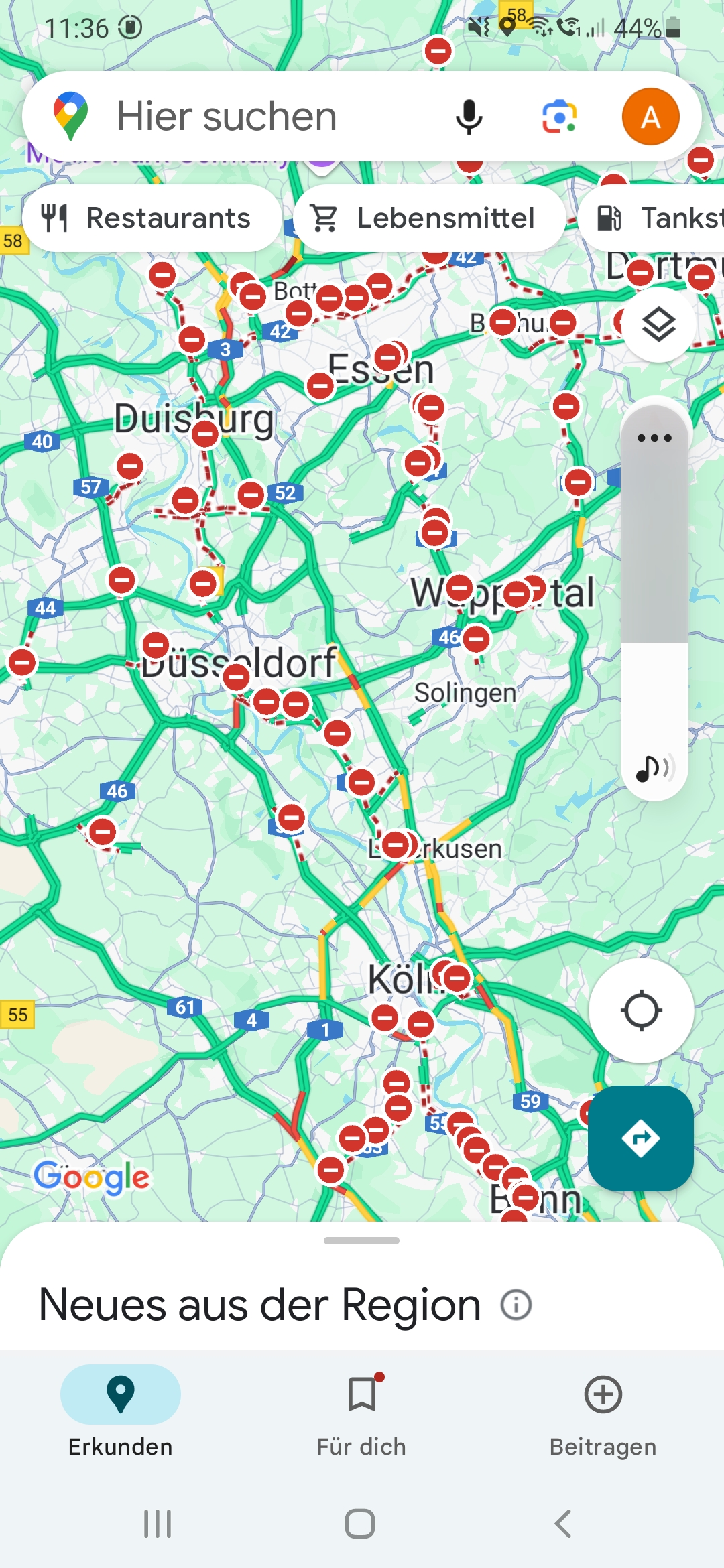The image size is (724, 1568).
Task: Center the map on my location
Action: tap(641, 1010)
